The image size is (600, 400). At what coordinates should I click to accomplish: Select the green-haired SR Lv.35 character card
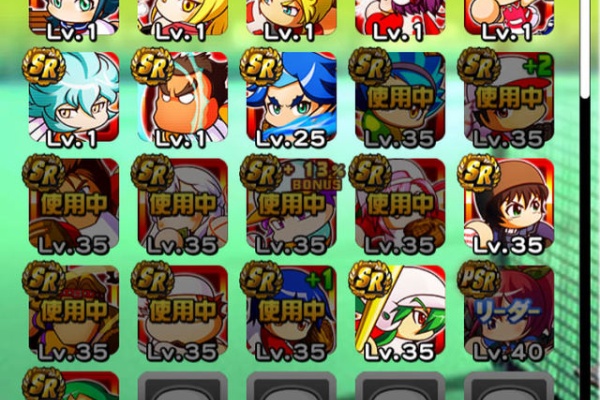[397, 310]
